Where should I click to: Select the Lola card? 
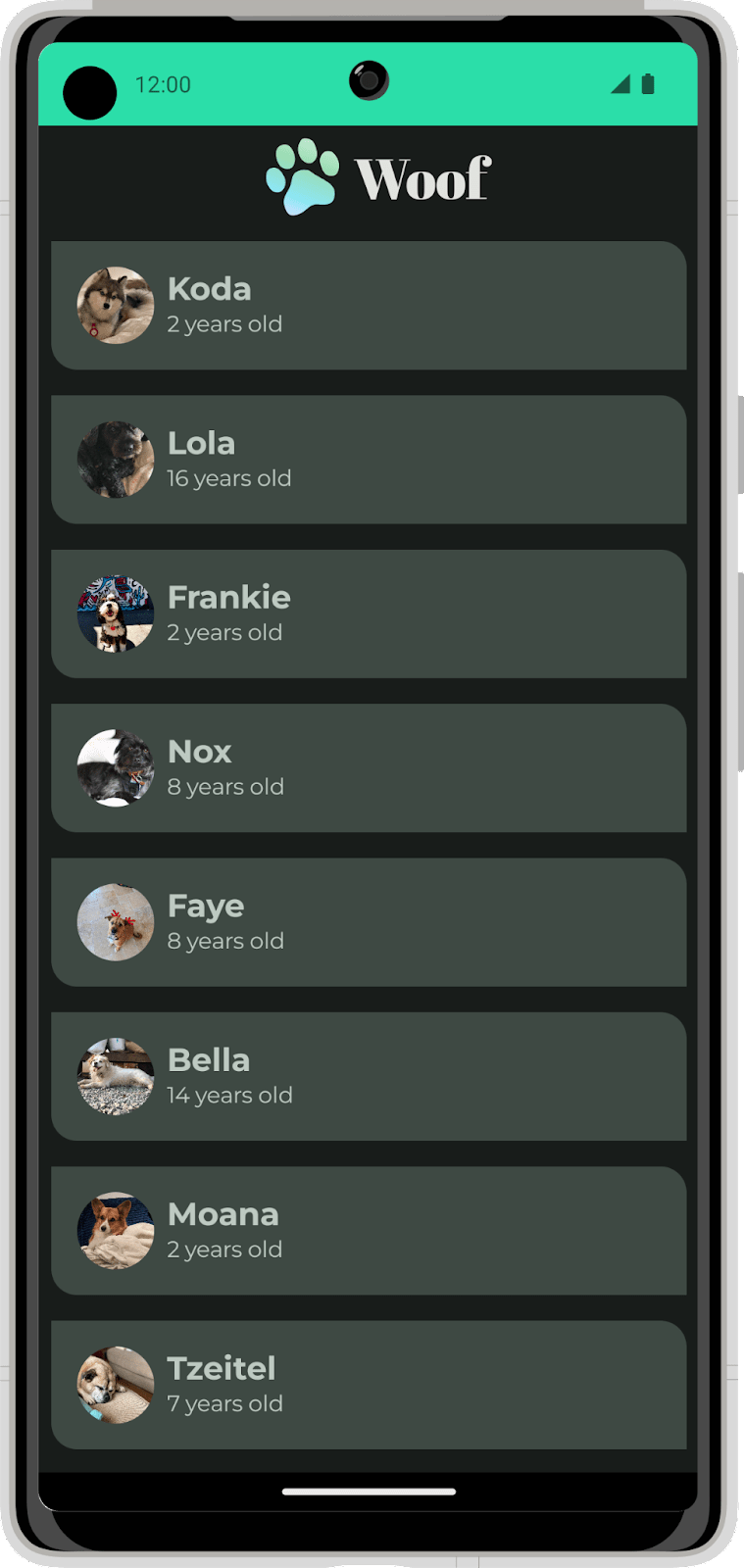[x=369, y=460]
